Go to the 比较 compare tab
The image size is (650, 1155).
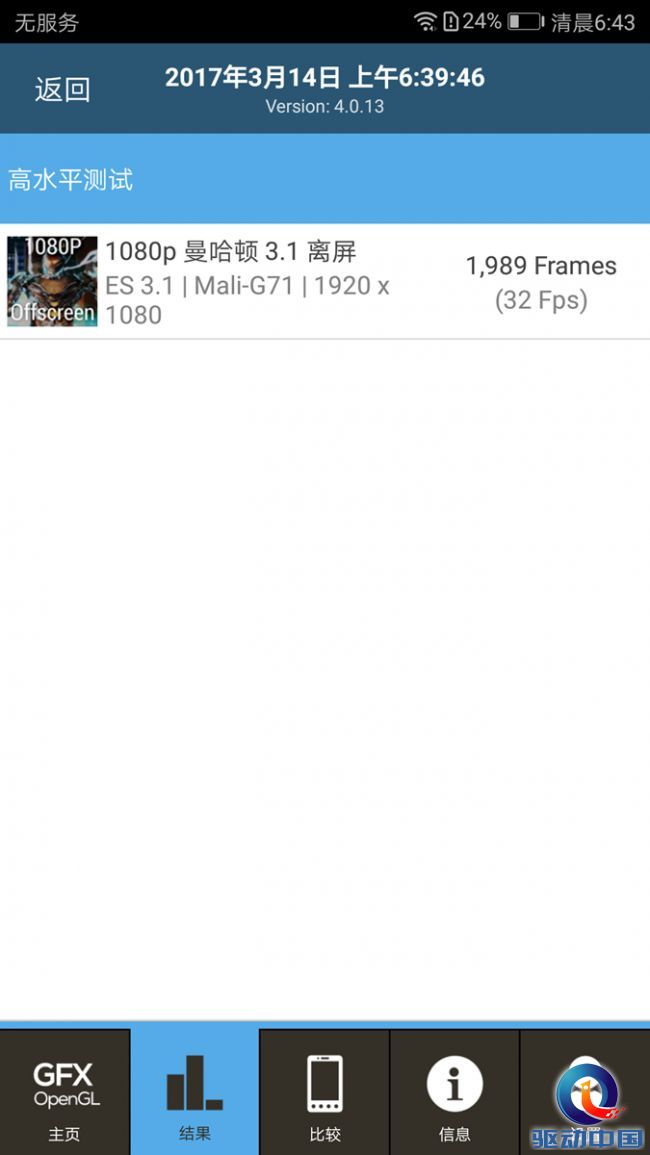[325, 1092]
